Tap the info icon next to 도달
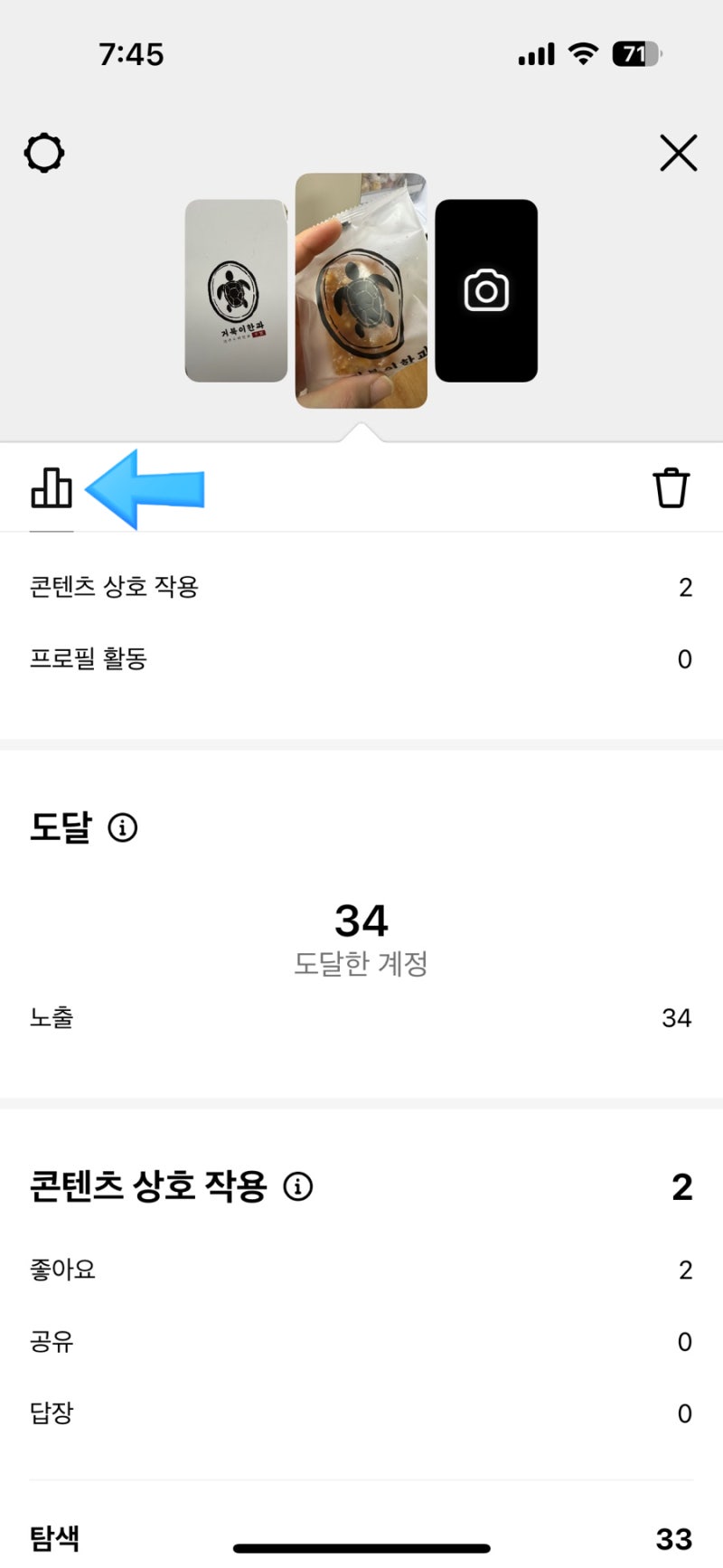 (x=124, y=827)
